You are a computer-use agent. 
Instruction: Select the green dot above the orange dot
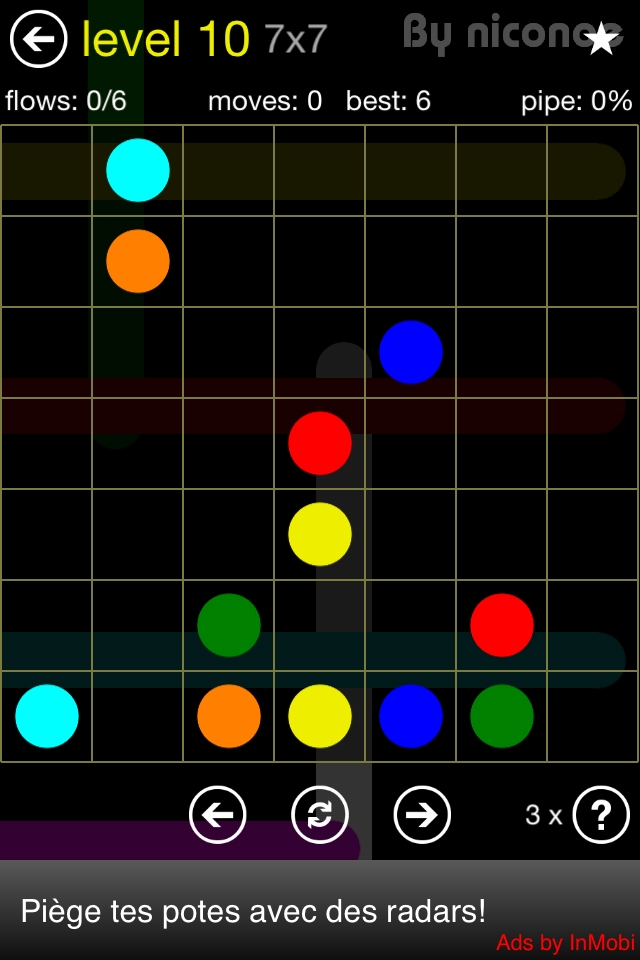click(229, 625)
